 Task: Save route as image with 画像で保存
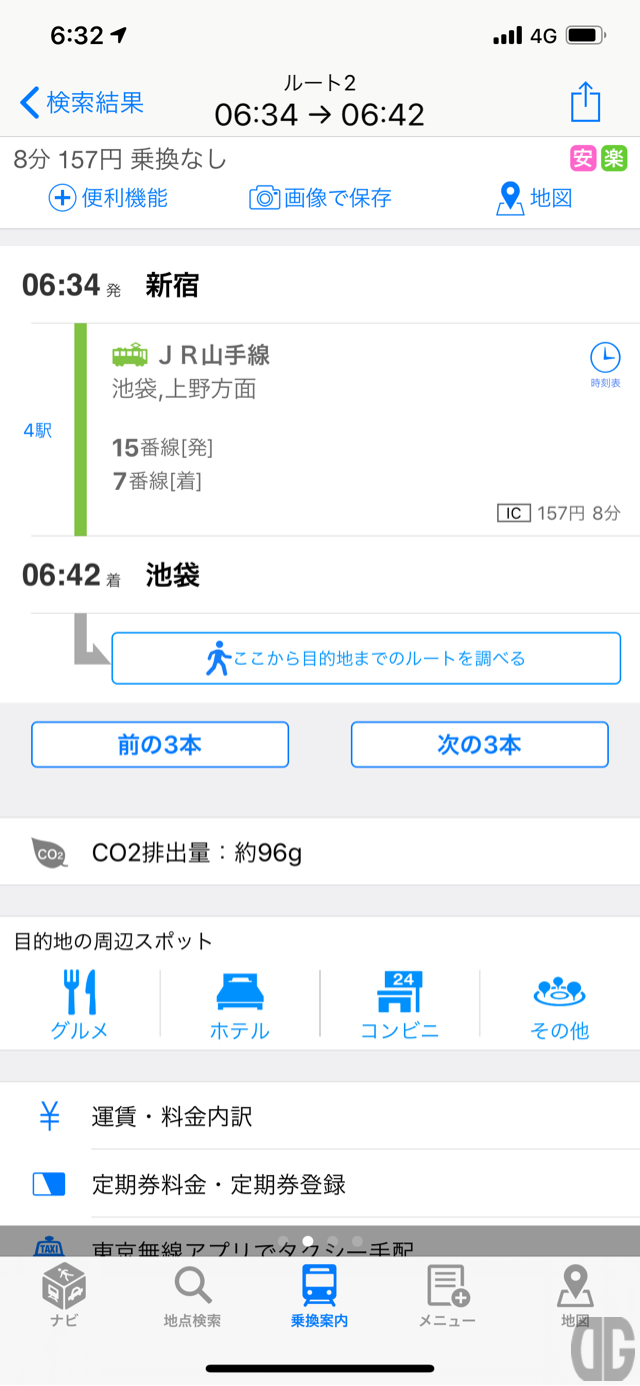tap(320, 198)
